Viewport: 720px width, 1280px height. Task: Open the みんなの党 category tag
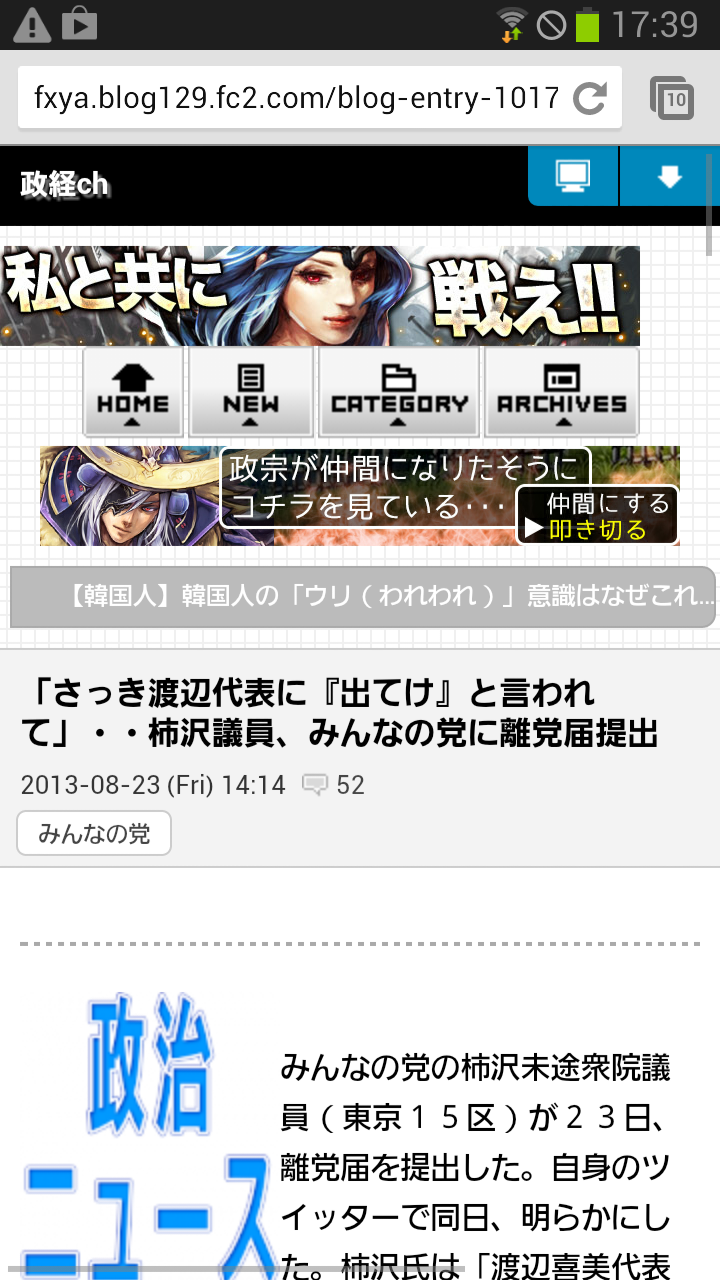[x=94, y=833]
